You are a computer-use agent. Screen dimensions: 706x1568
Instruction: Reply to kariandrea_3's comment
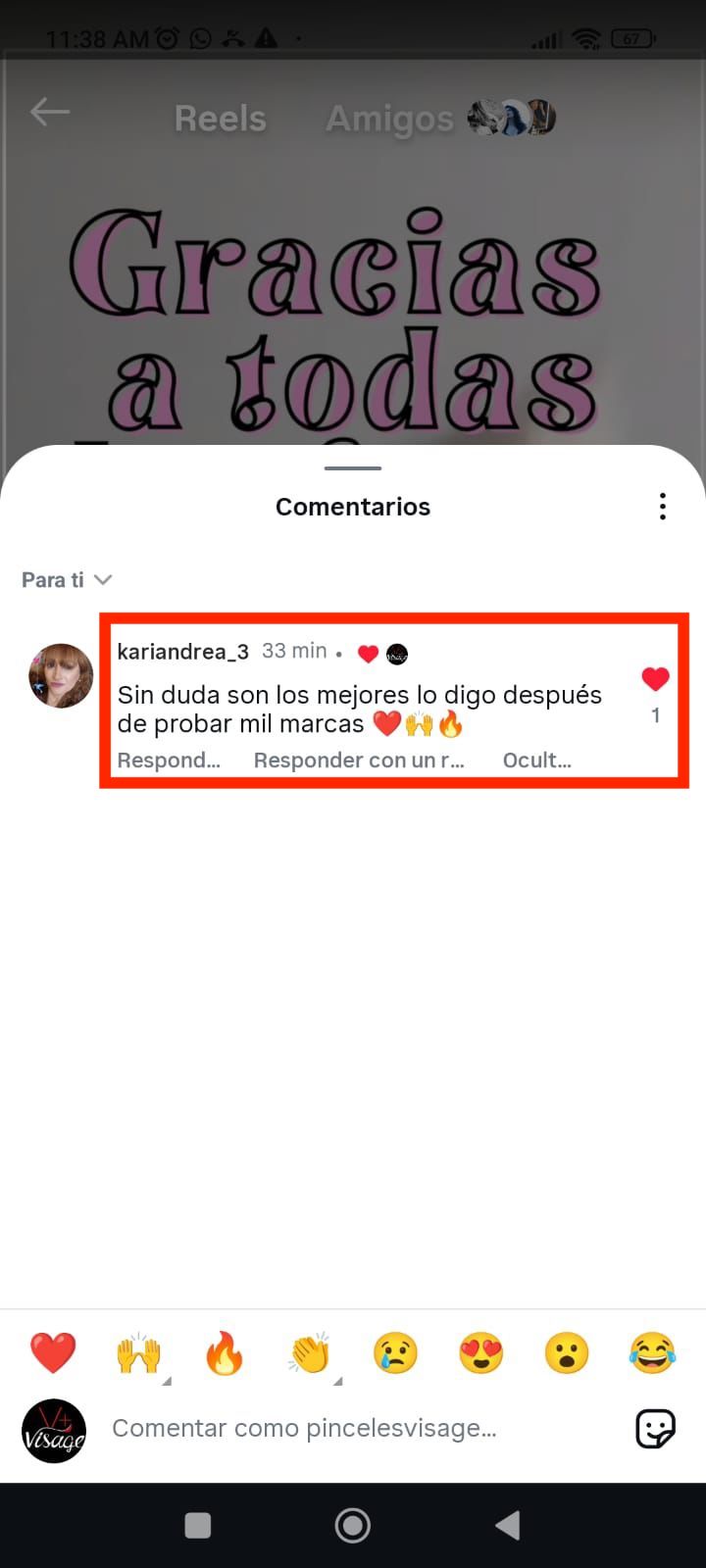(x=169, y=760)
